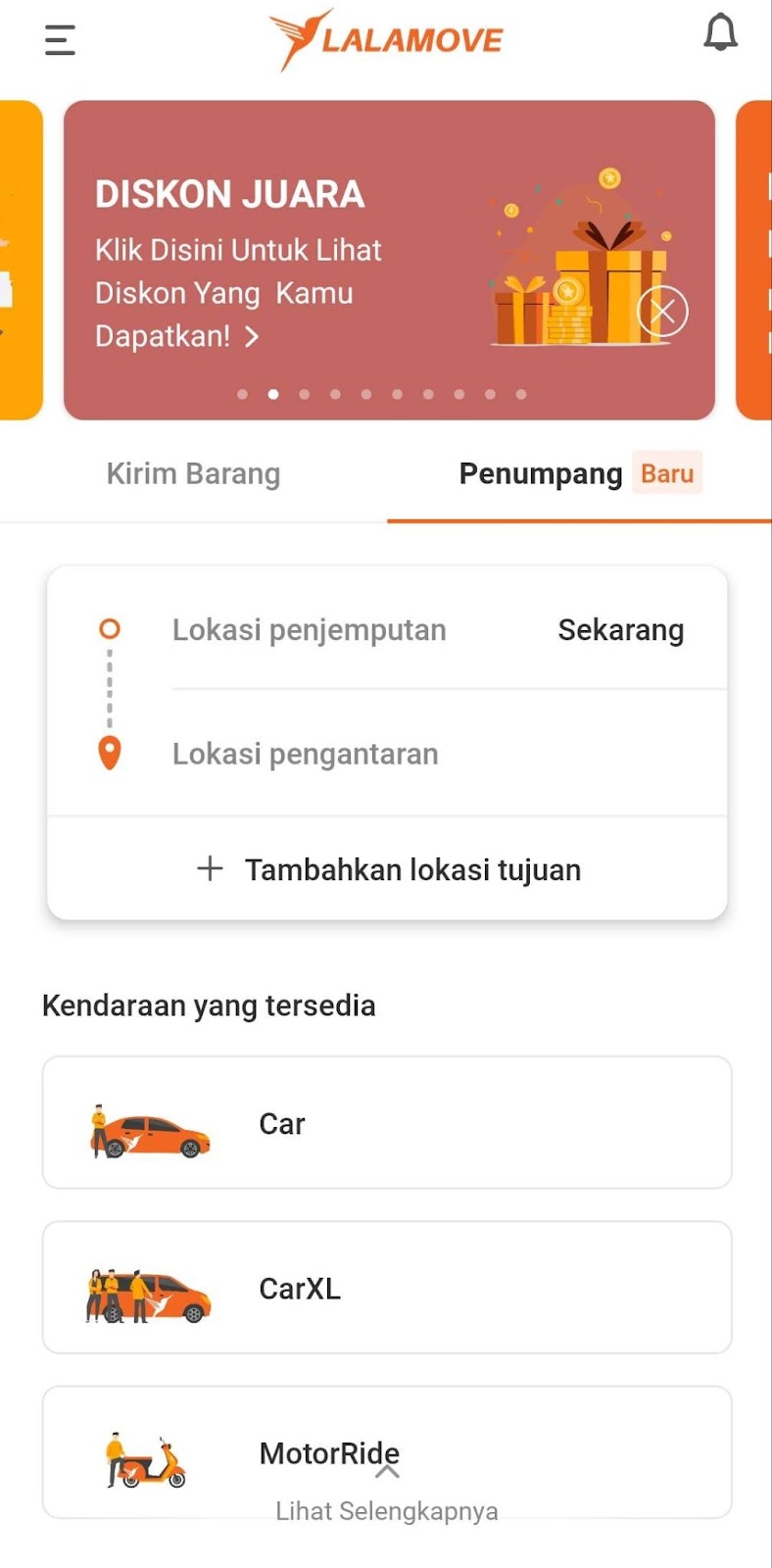Open the hamburger menu
This screenshot has width=772, height=1568.
[60, 40]
